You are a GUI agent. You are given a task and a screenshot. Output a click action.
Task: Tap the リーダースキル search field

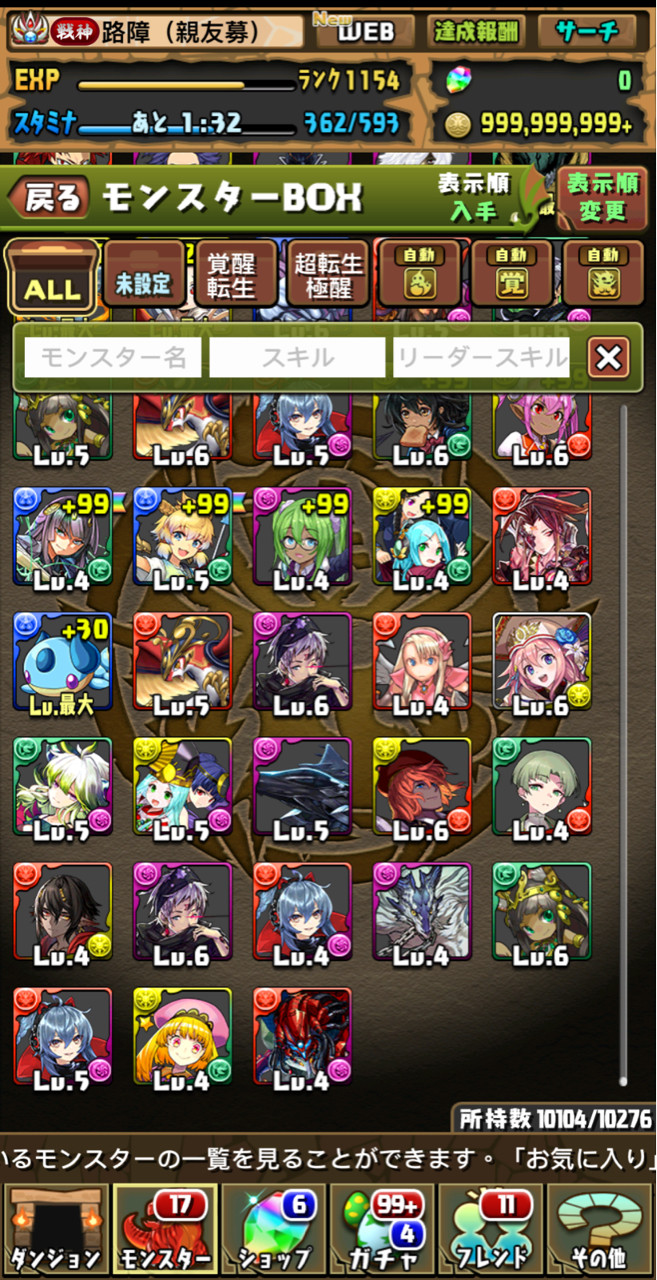tap(481, 357)
